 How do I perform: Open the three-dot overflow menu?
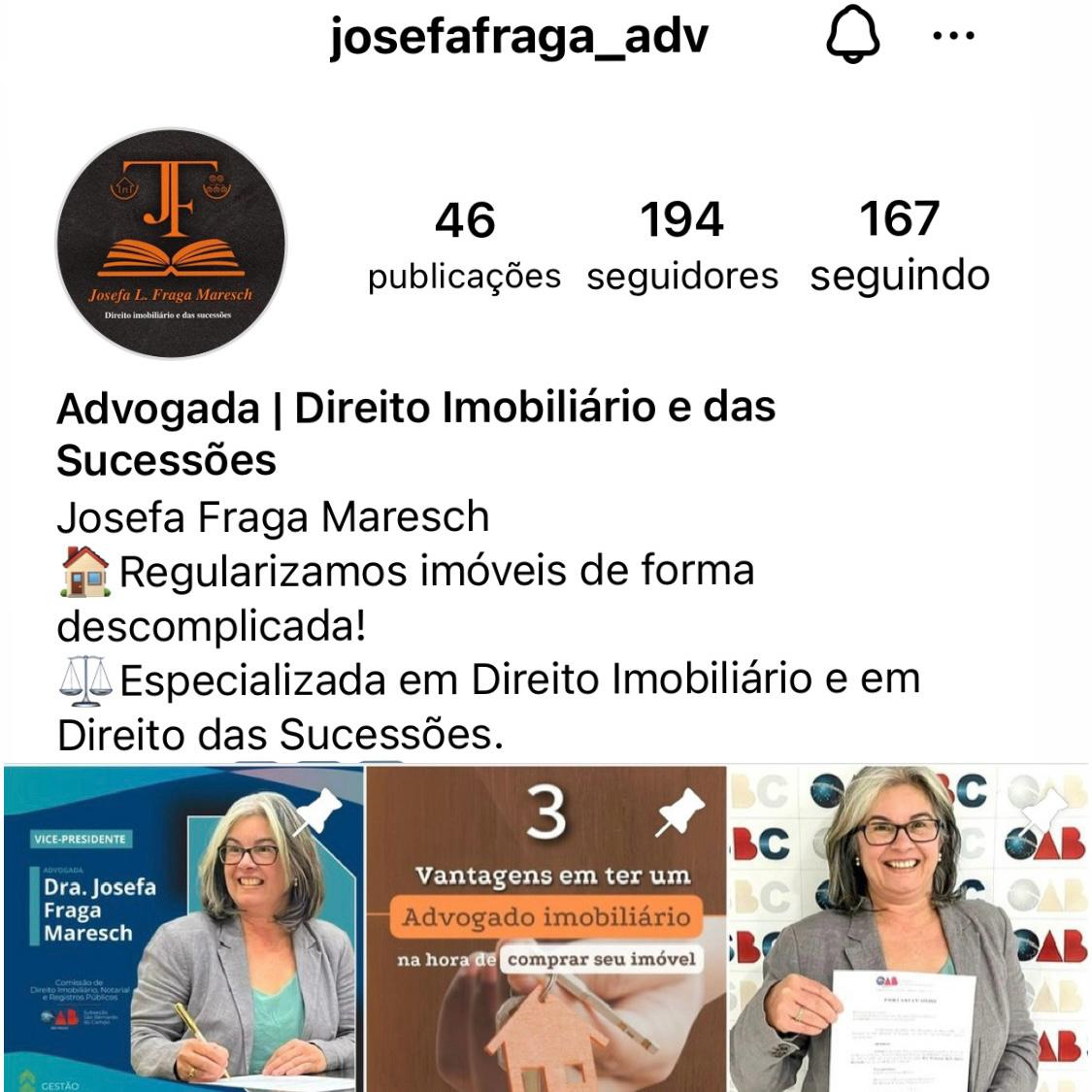pyautogui.click(x=952, y=37)
